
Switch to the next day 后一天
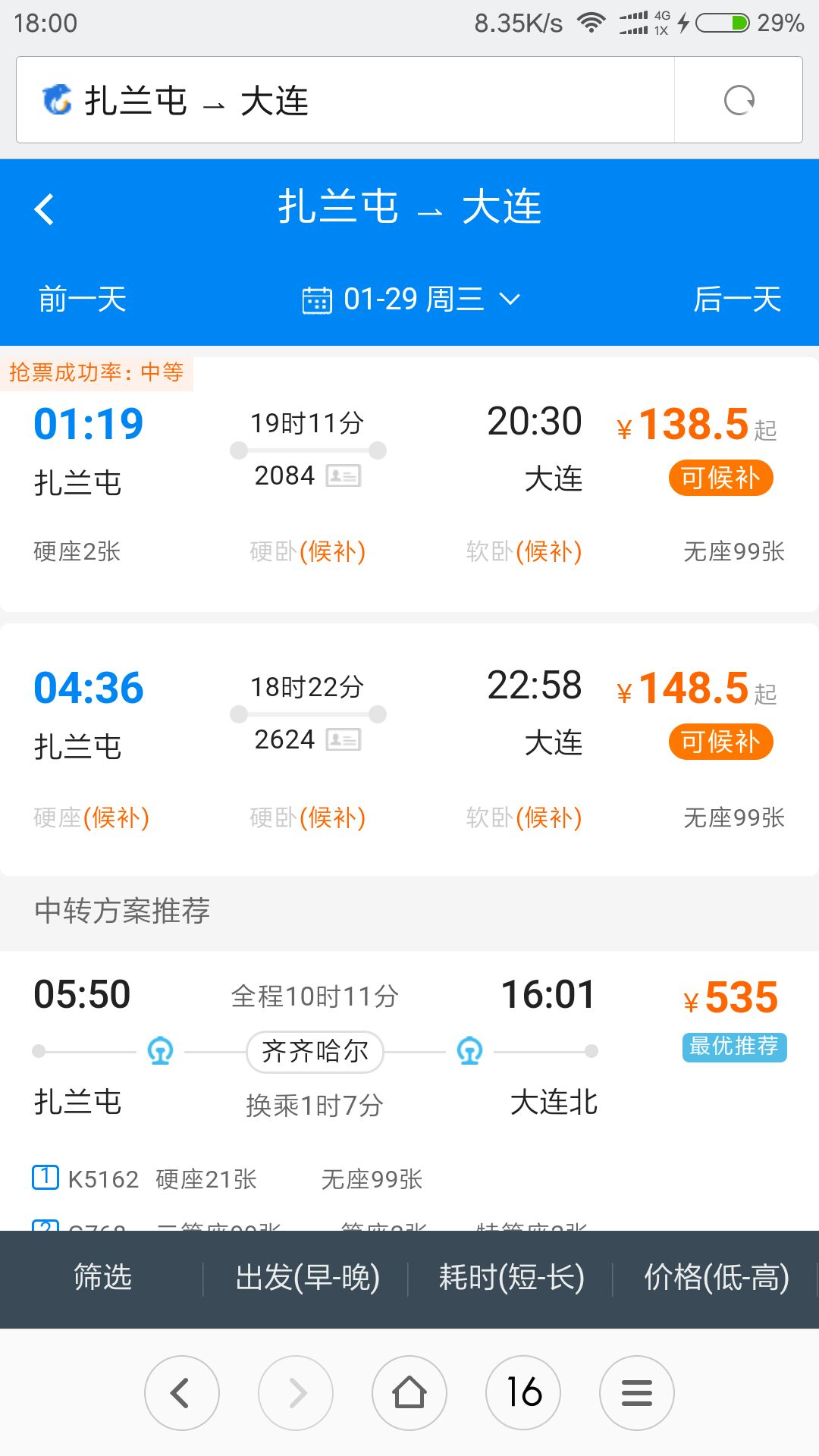pos(737,299)
